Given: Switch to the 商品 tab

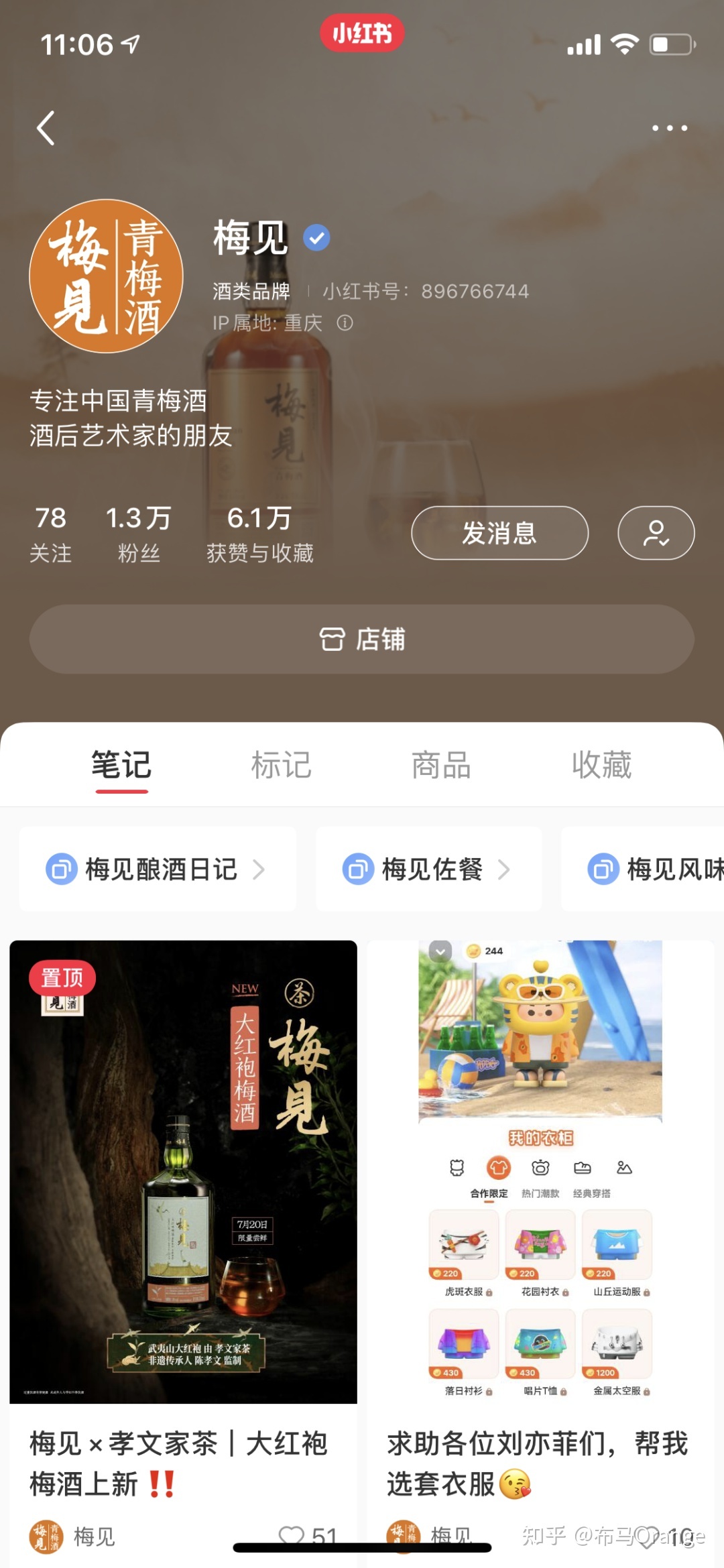Looking at the screenshot, I should [439, 764].
